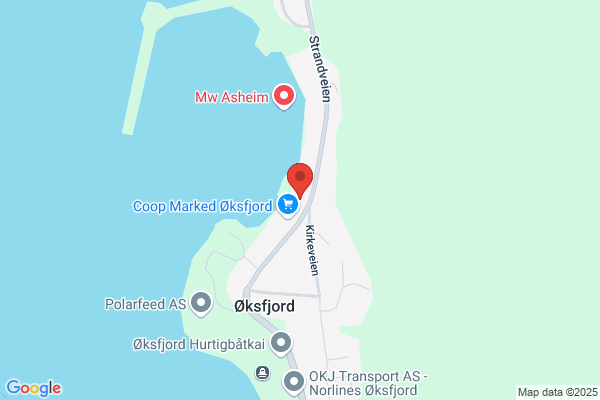View the Øksfjord Hurtigbåtkai place marker

point(282,343)
